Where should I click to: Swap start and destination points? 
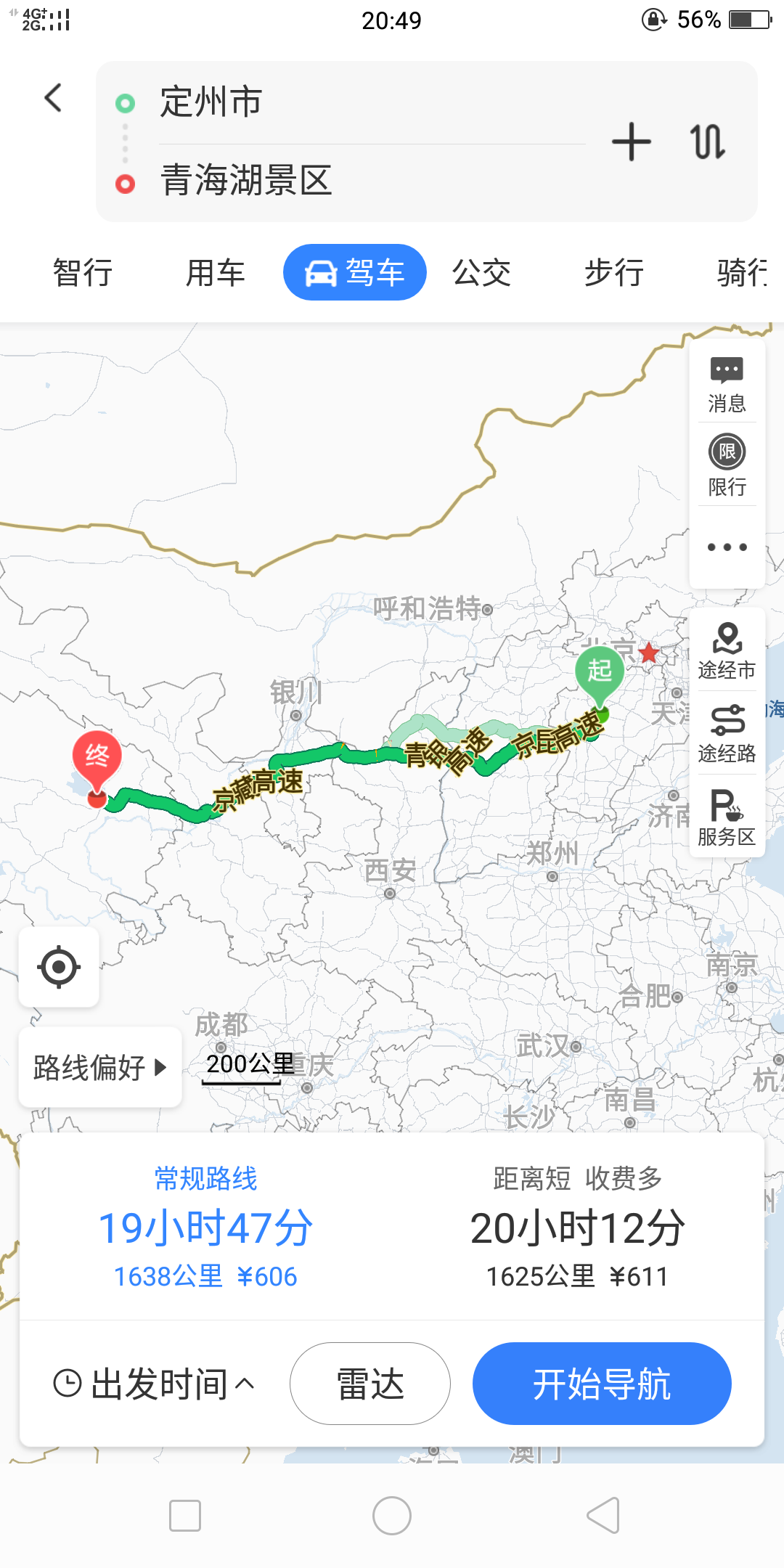707,142
